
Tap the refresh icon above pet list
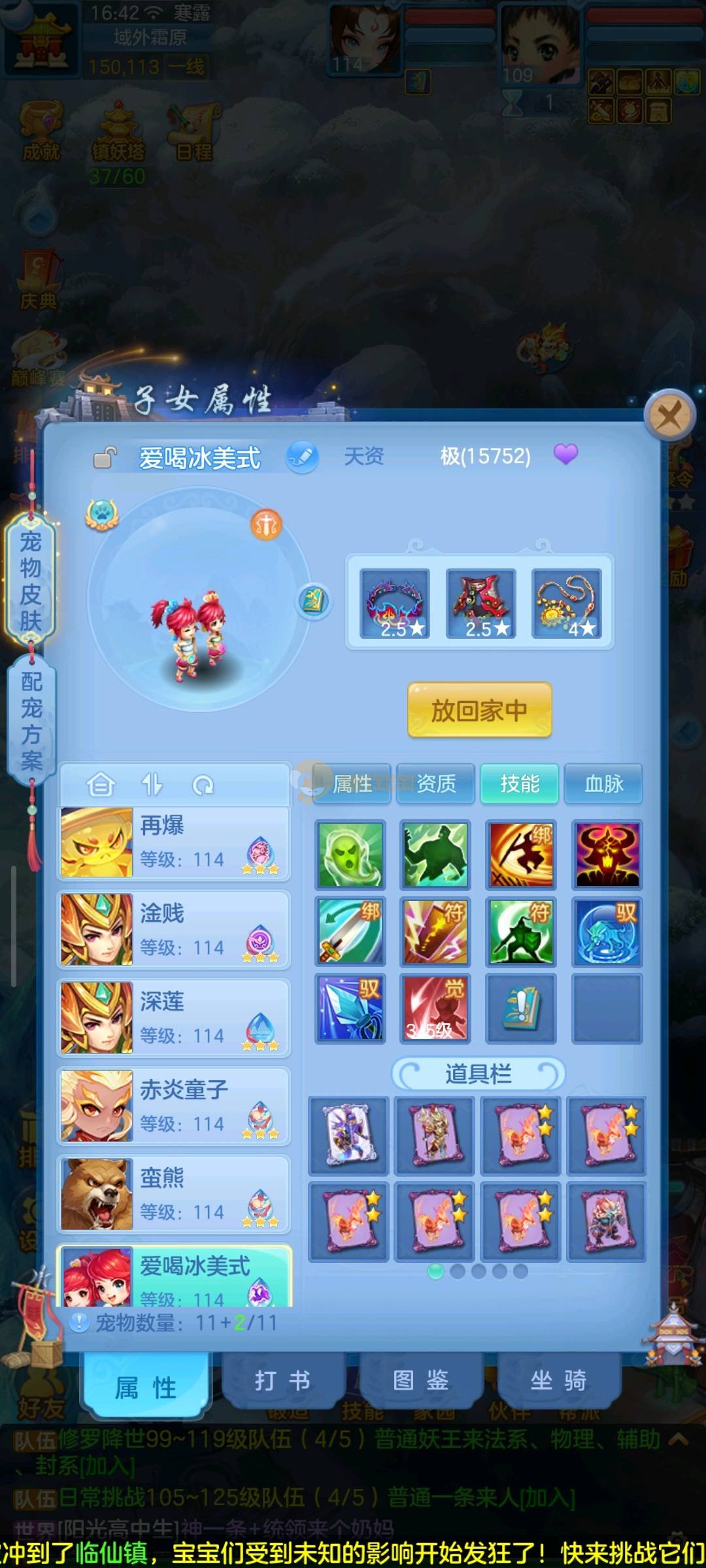tap(203, 785)
